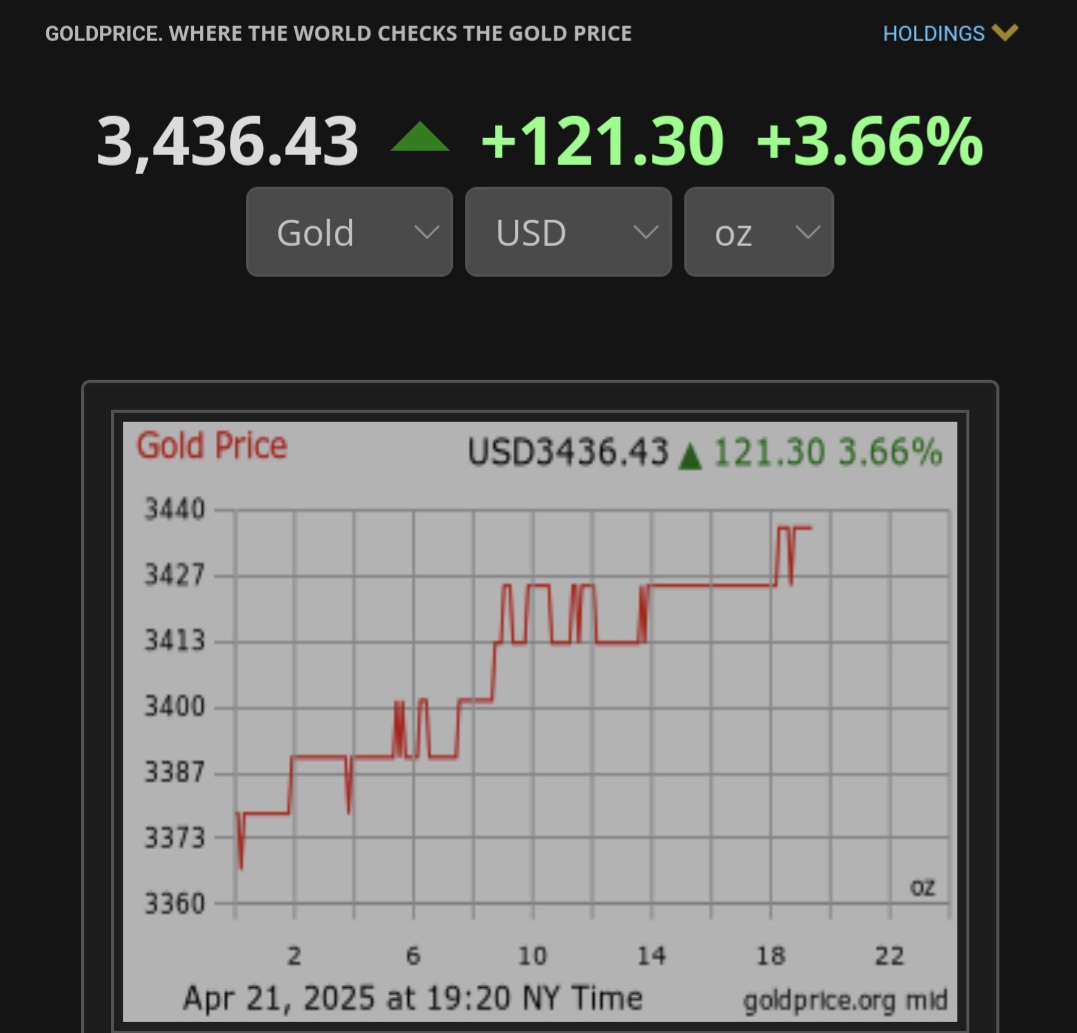Open the oz weight unit dropdown
Viewport: 1077px width, 1033px height.
click(758, 232)
